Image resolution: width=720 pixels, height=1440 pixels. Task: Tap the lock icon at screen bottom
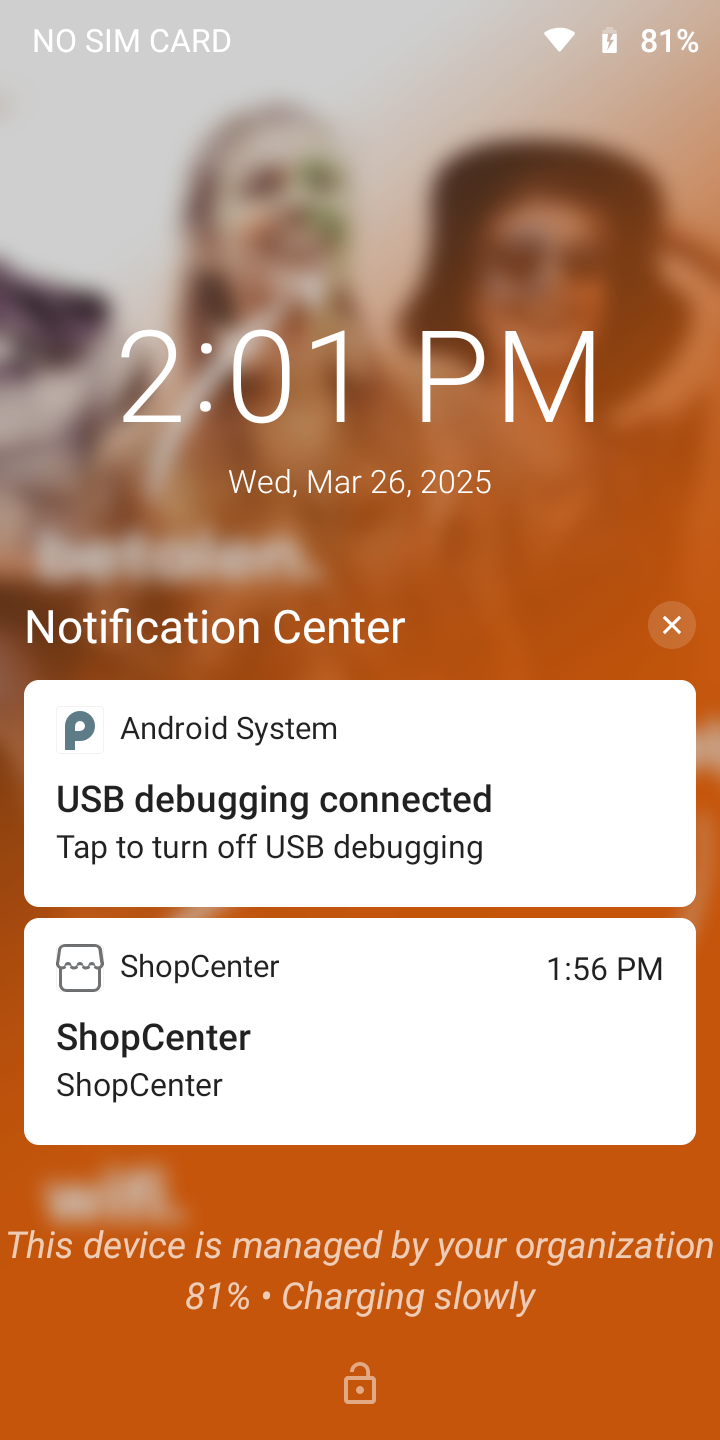click(360, 1383)
